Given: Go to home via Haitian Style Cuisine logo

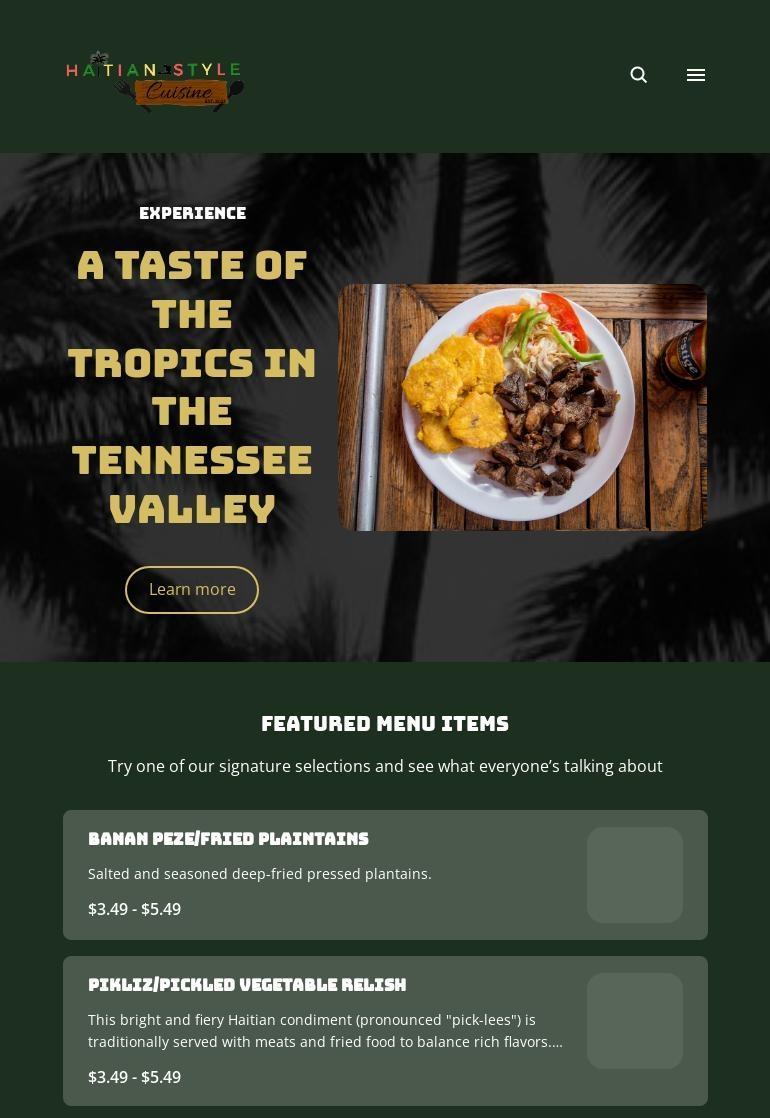Looking at the screenshot, I should tap(155, 80).
